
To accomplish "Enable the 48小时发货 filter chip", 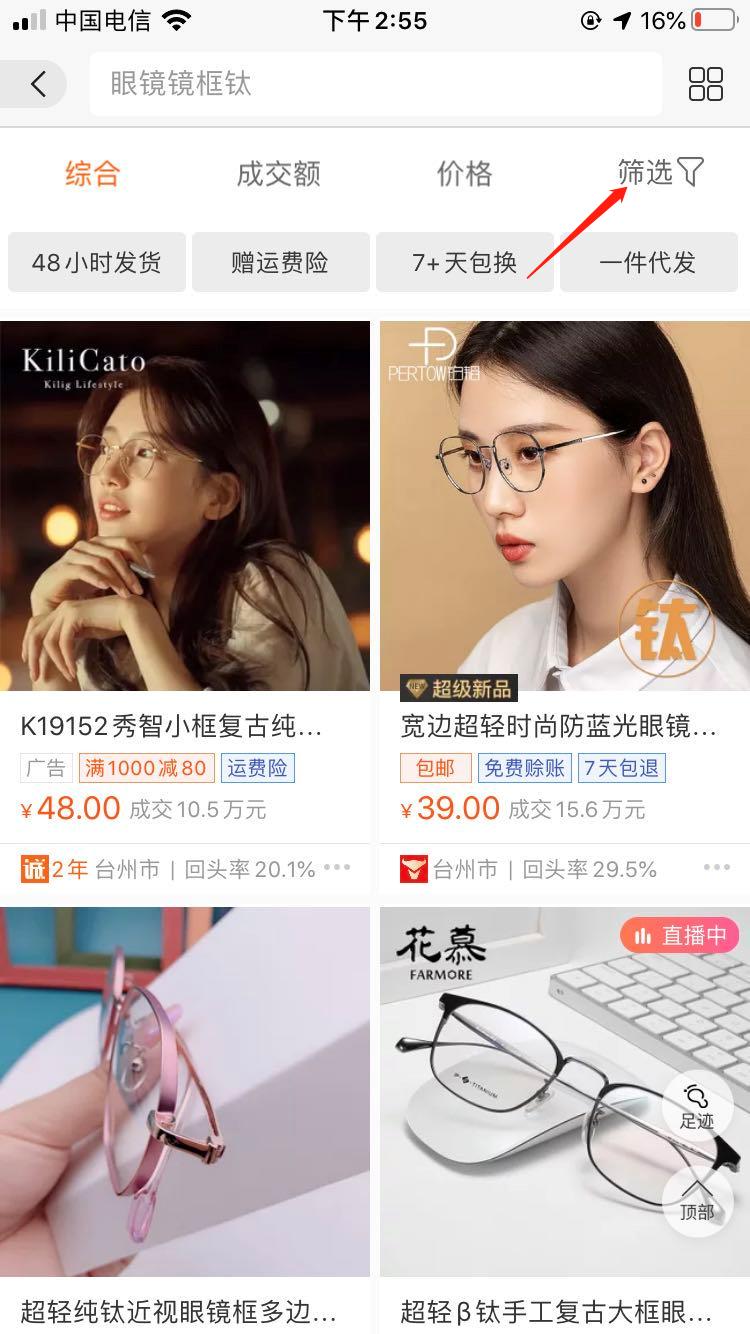I will (96, 262).
